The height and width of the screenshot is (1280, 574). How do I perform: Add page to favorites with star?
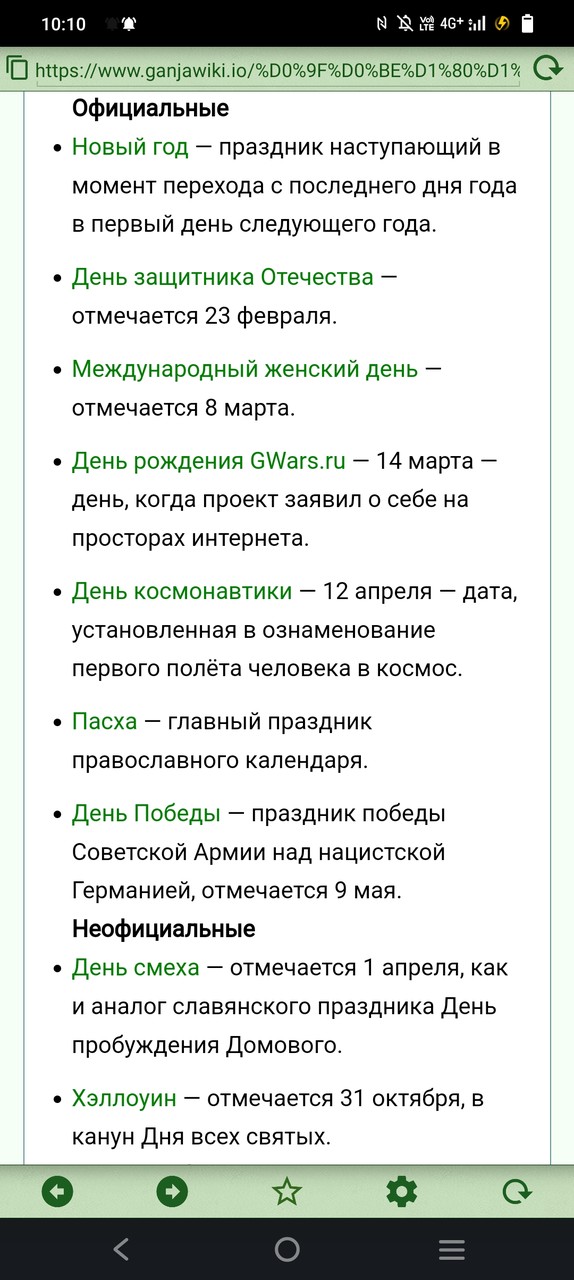(287, 1191)
